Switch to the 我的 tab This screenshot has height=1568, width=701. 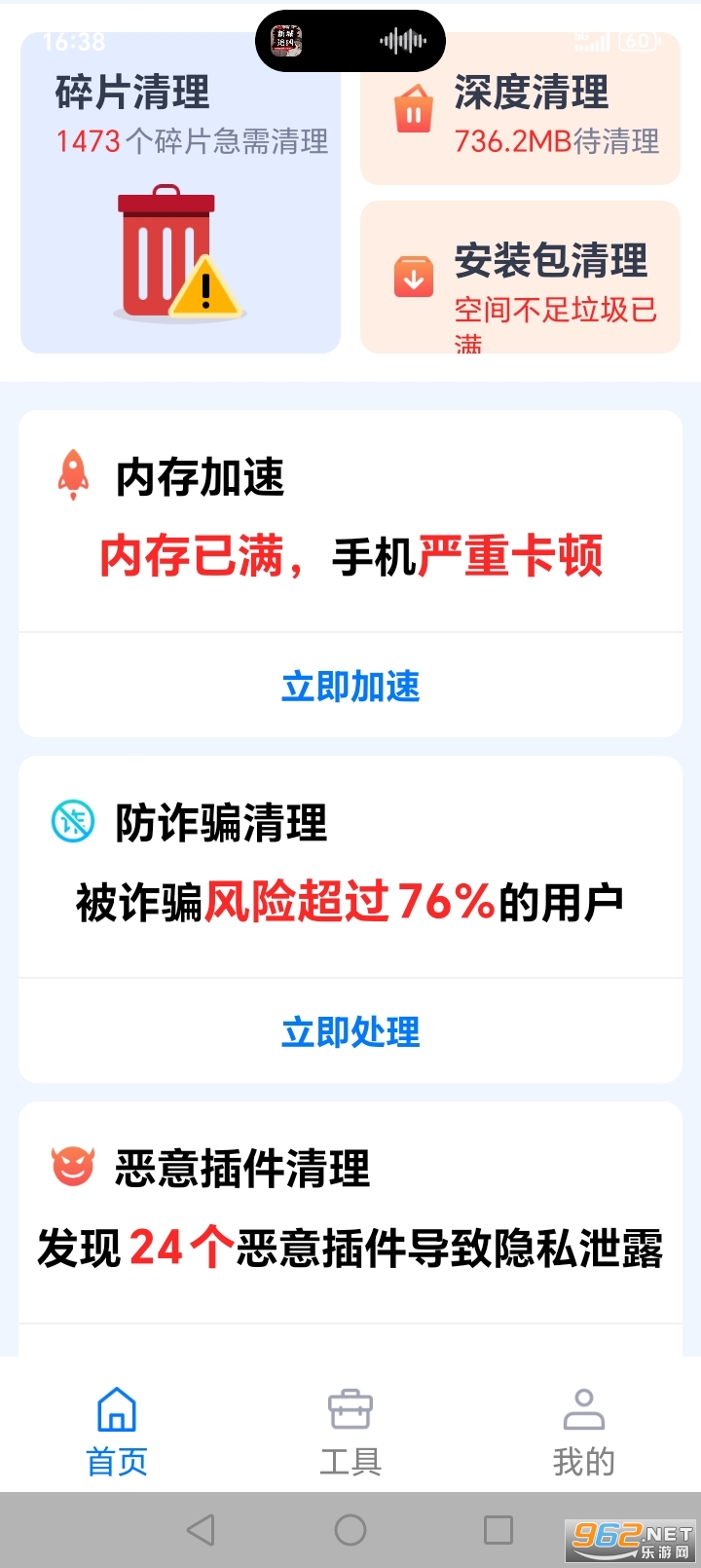[582, 1432]
